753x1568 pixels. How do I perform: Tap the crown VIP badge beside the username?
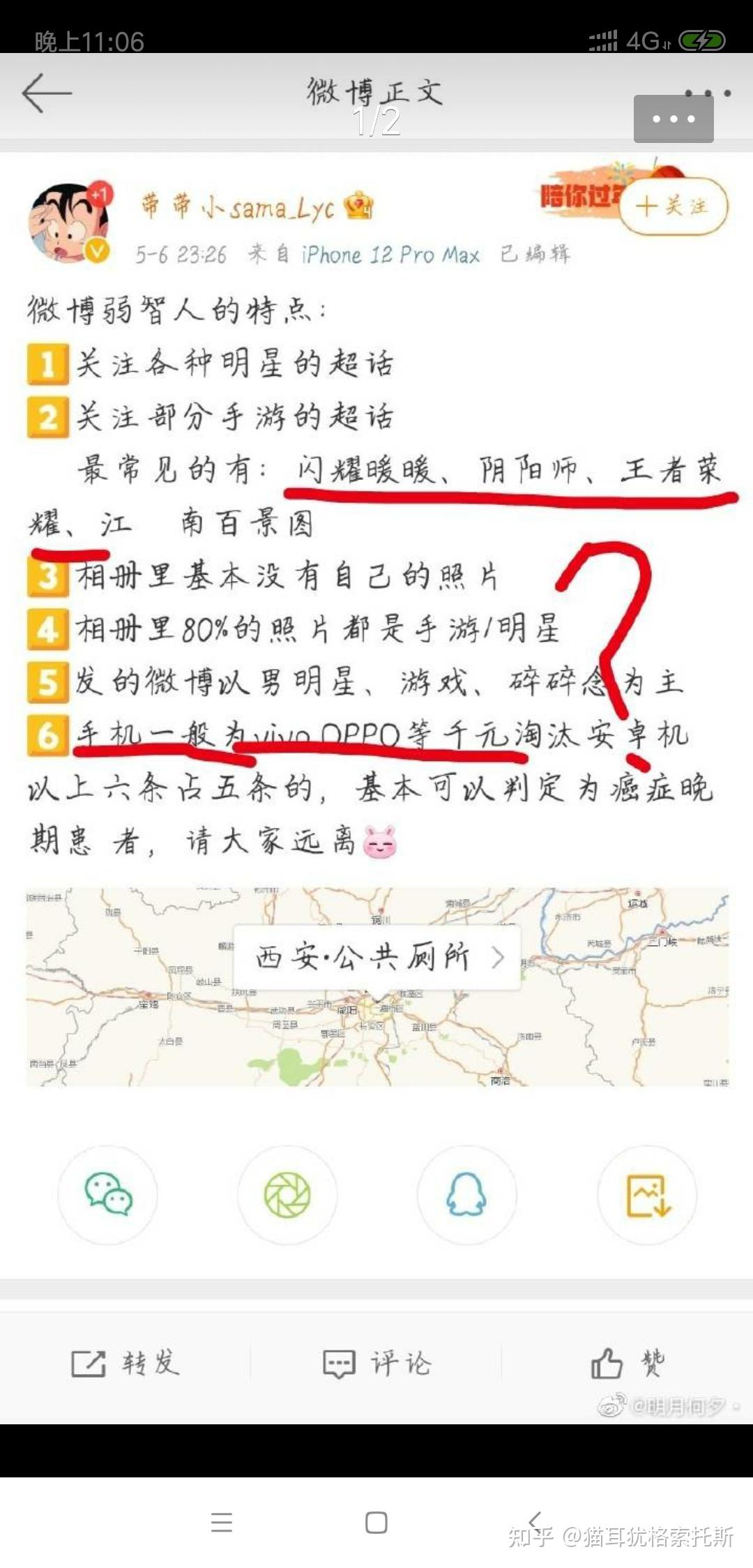click(358, 203)
